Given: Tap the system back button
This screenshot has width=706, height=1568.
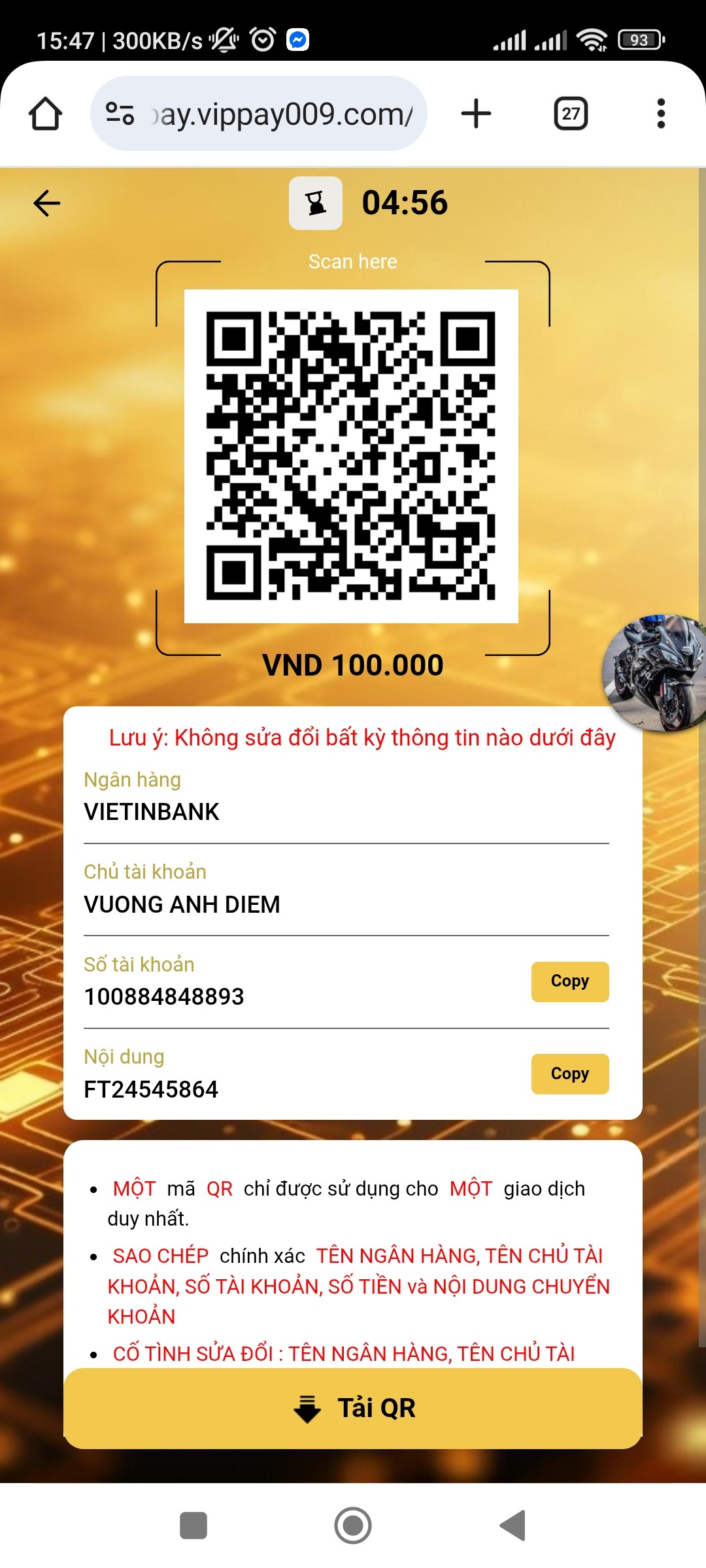Looking at the screenshot, I should (513, 1526).
